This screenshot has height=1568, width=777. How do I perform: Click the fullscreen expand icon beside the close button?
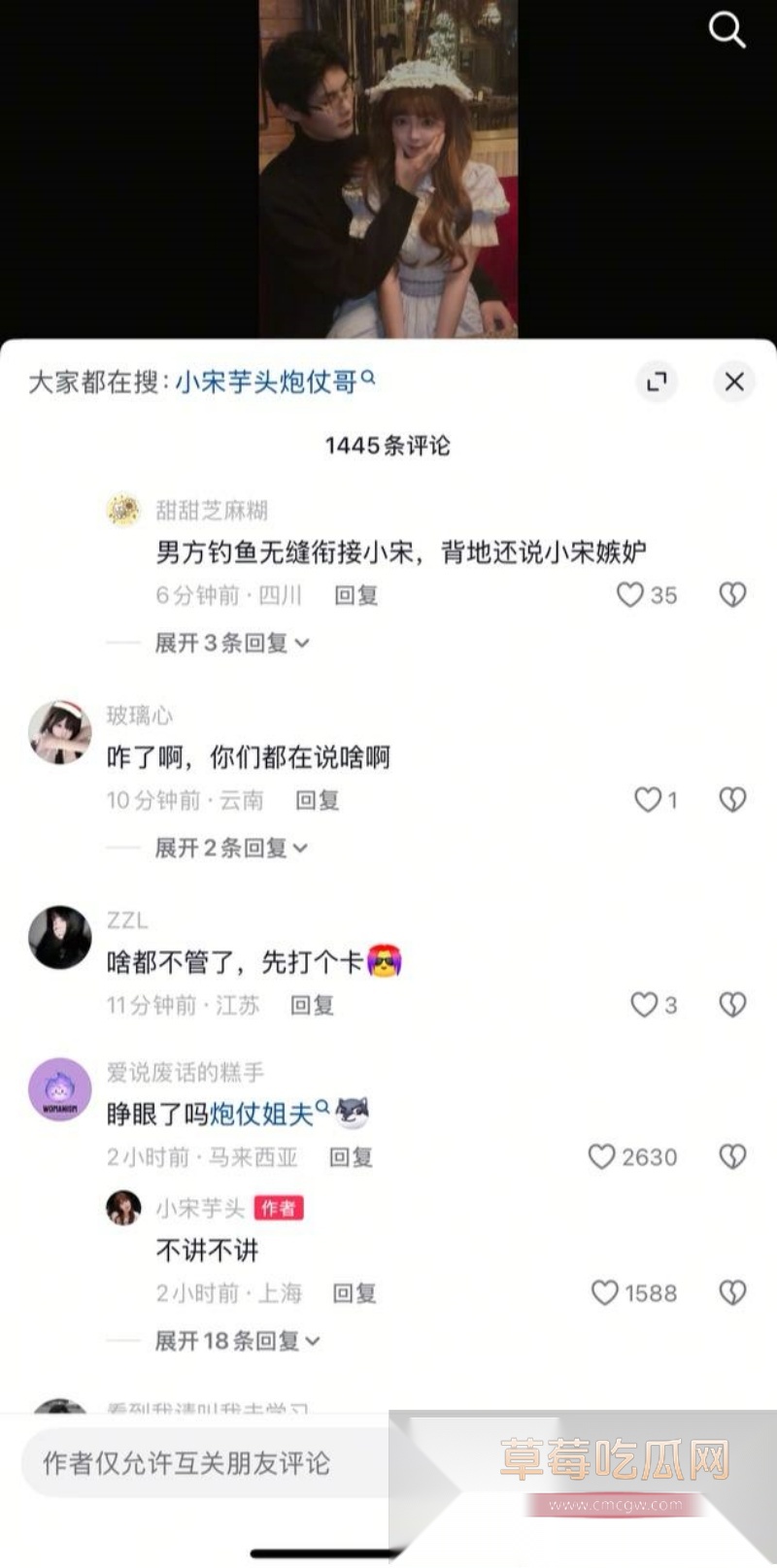pos(657,383)
